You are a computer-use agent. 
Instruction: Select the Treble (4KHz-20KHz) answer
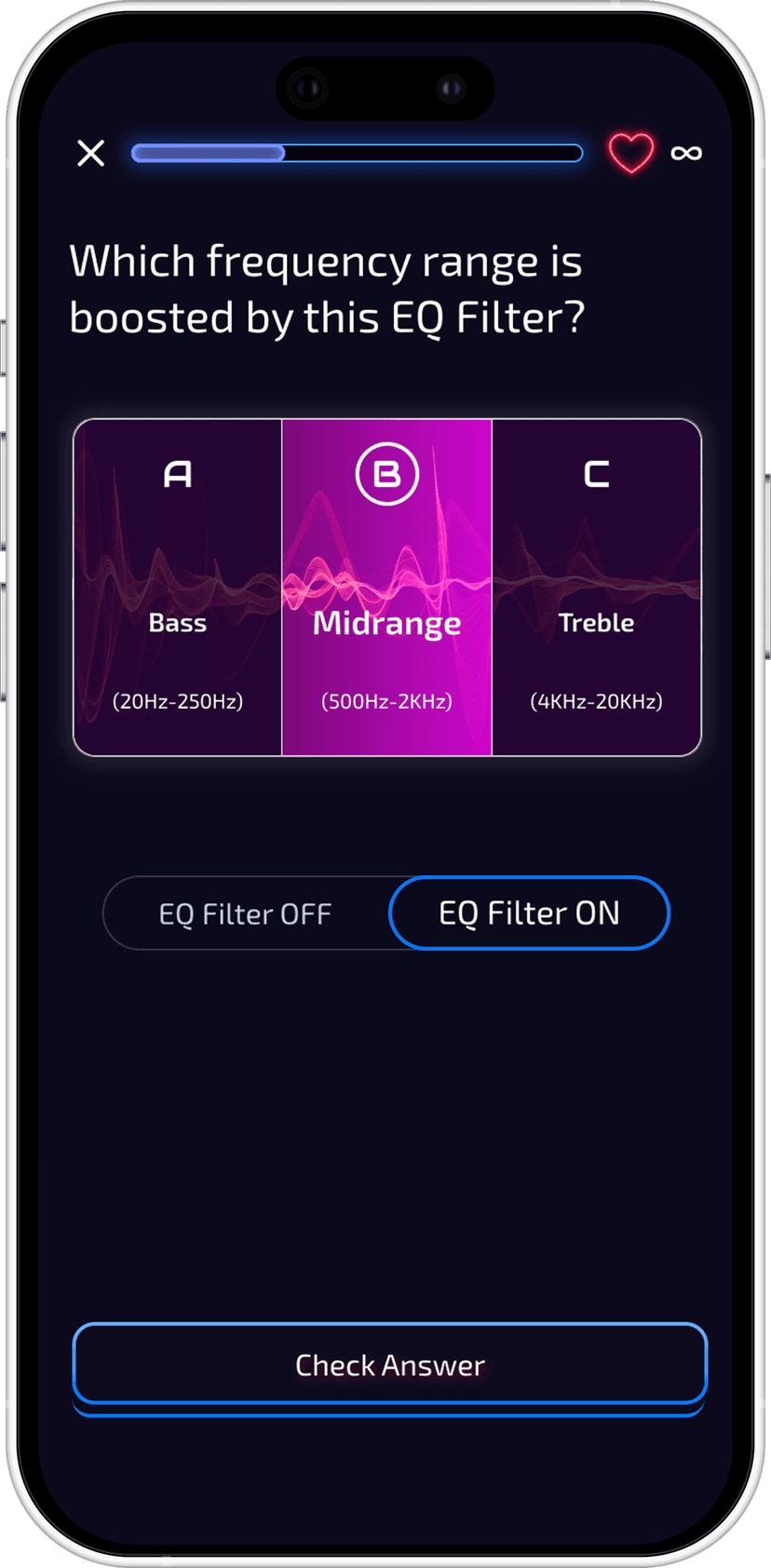(596, 587)
